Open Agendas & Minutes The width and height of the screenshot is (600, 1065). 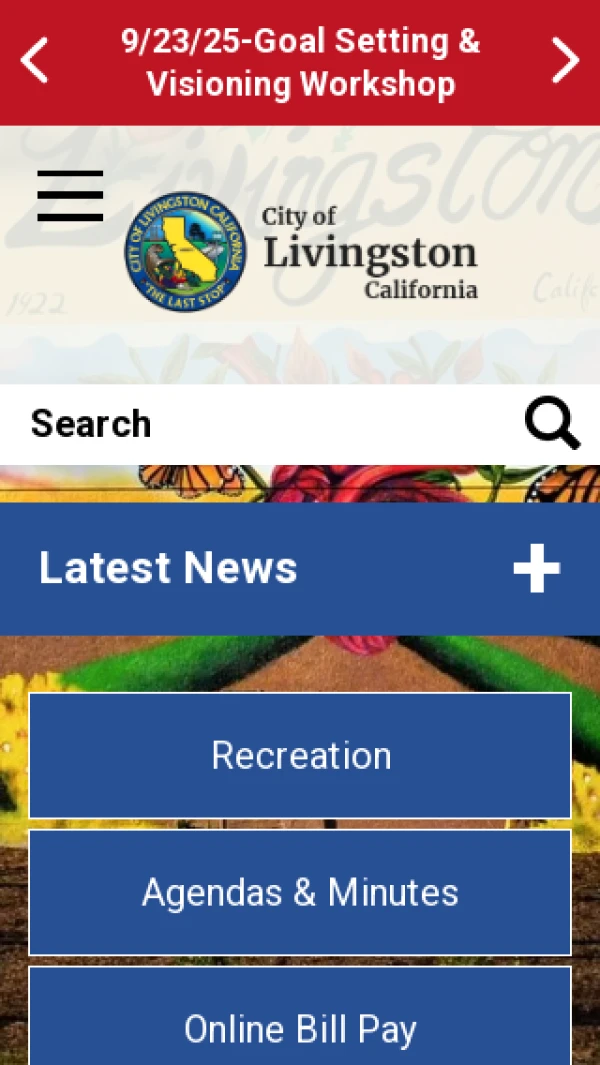tap(300, 892)
